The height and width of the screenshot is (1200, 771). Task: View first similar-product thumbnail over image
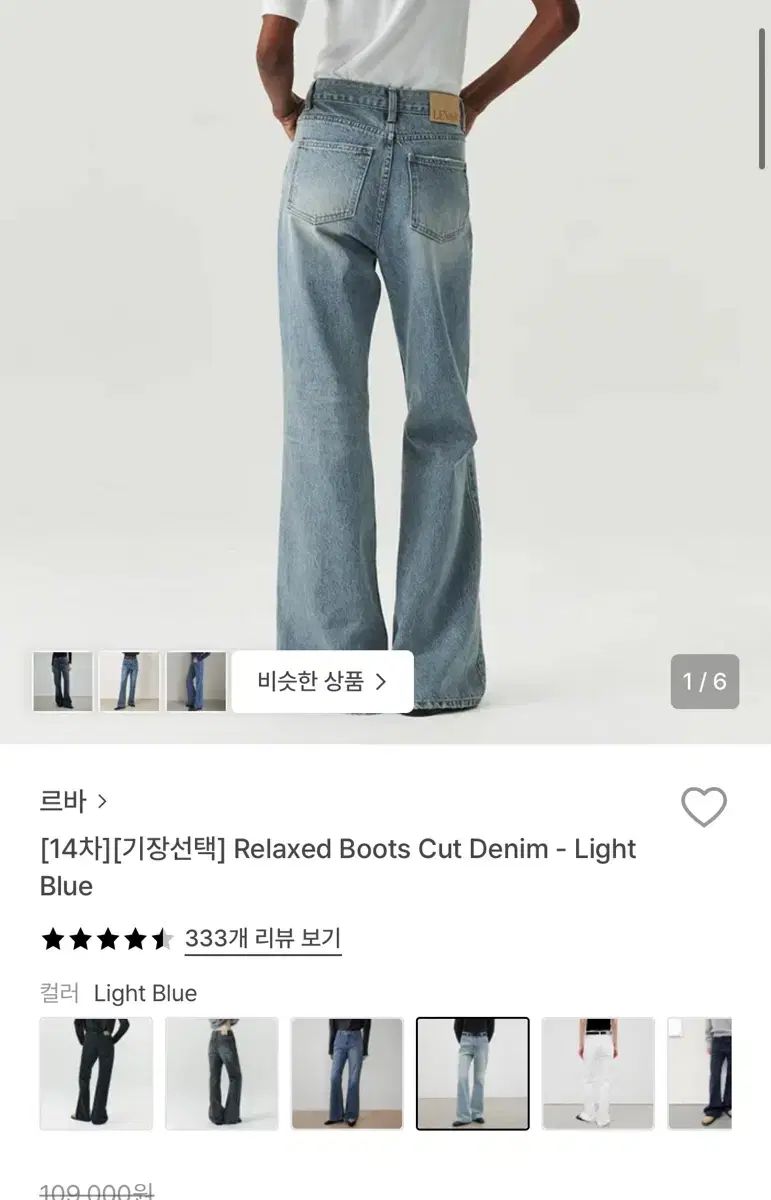point(63,682)
